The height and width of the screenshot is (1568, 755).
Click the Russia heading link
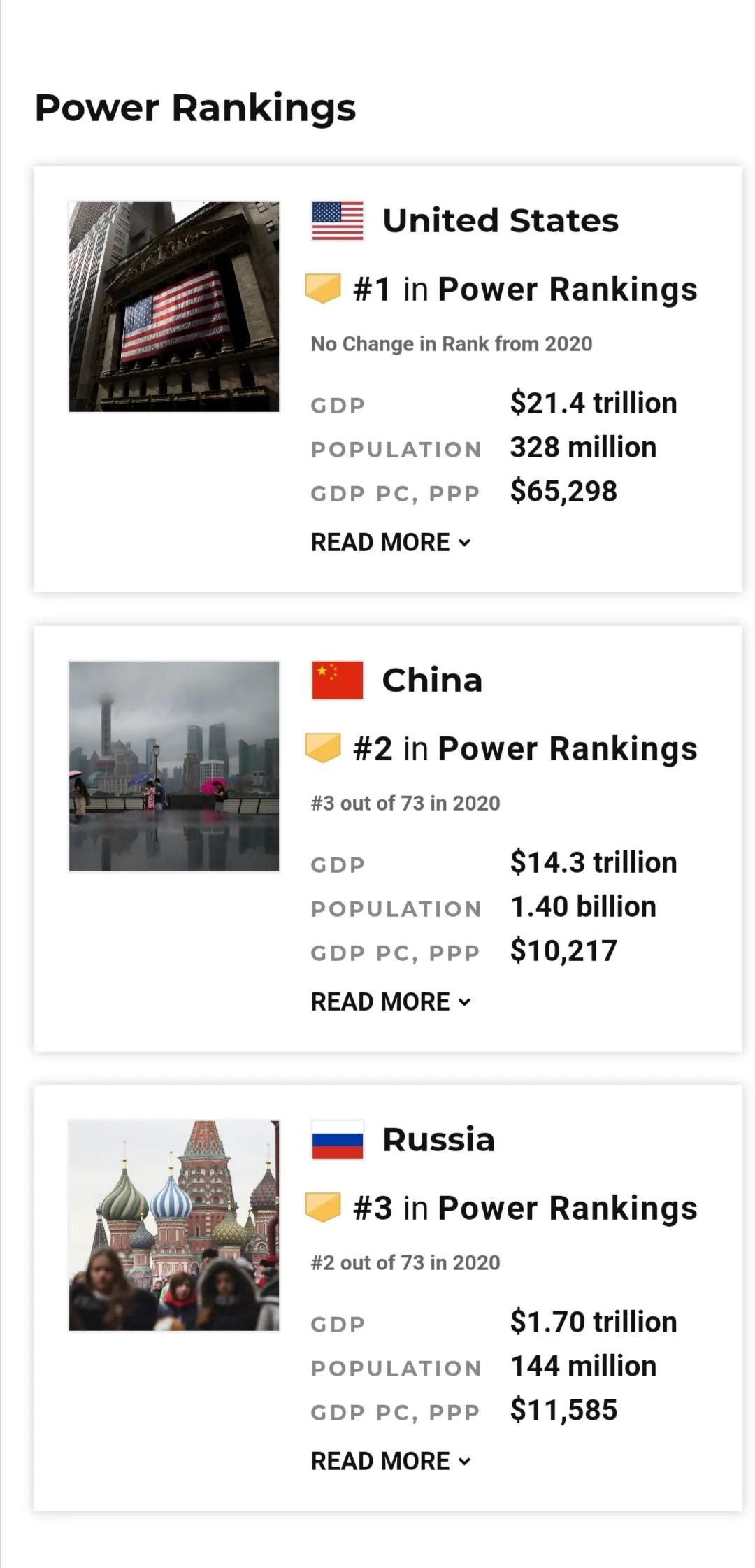436,1139
